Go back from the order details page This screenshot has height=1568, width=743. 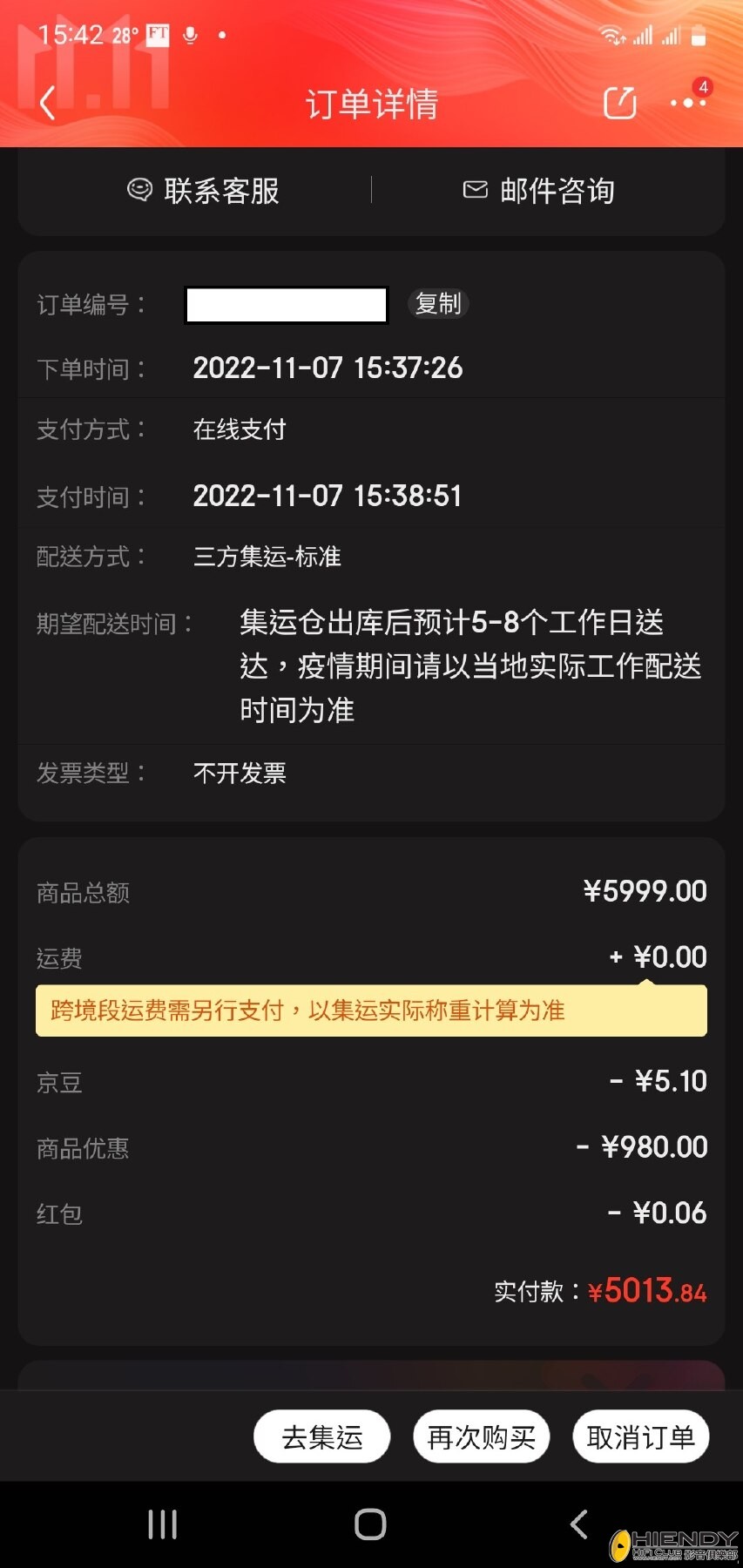[x=48, y=104]
